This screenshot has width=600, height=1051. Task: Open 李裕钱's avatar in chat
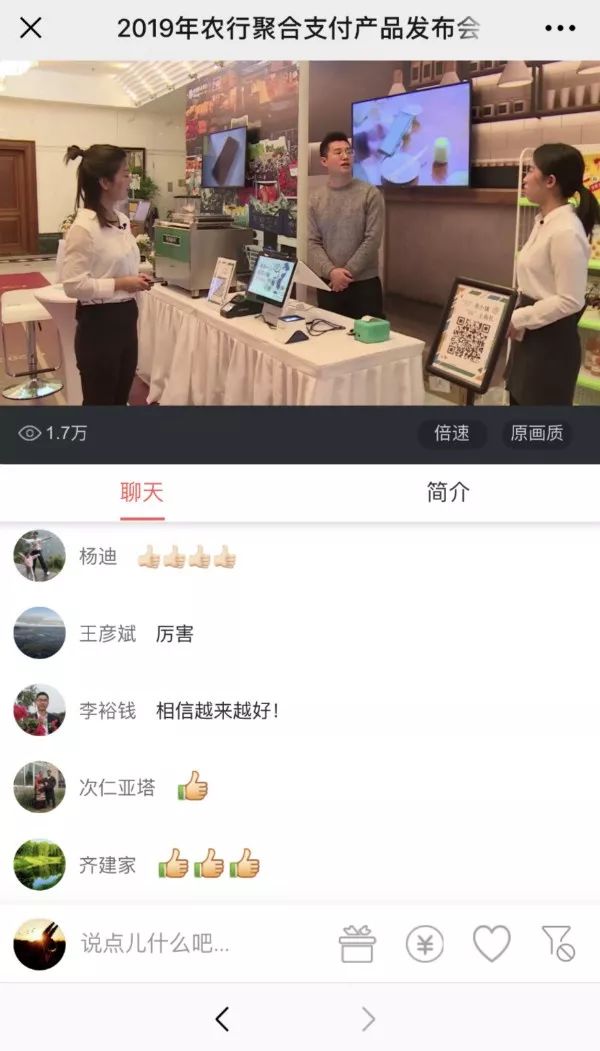click(39, 710)
